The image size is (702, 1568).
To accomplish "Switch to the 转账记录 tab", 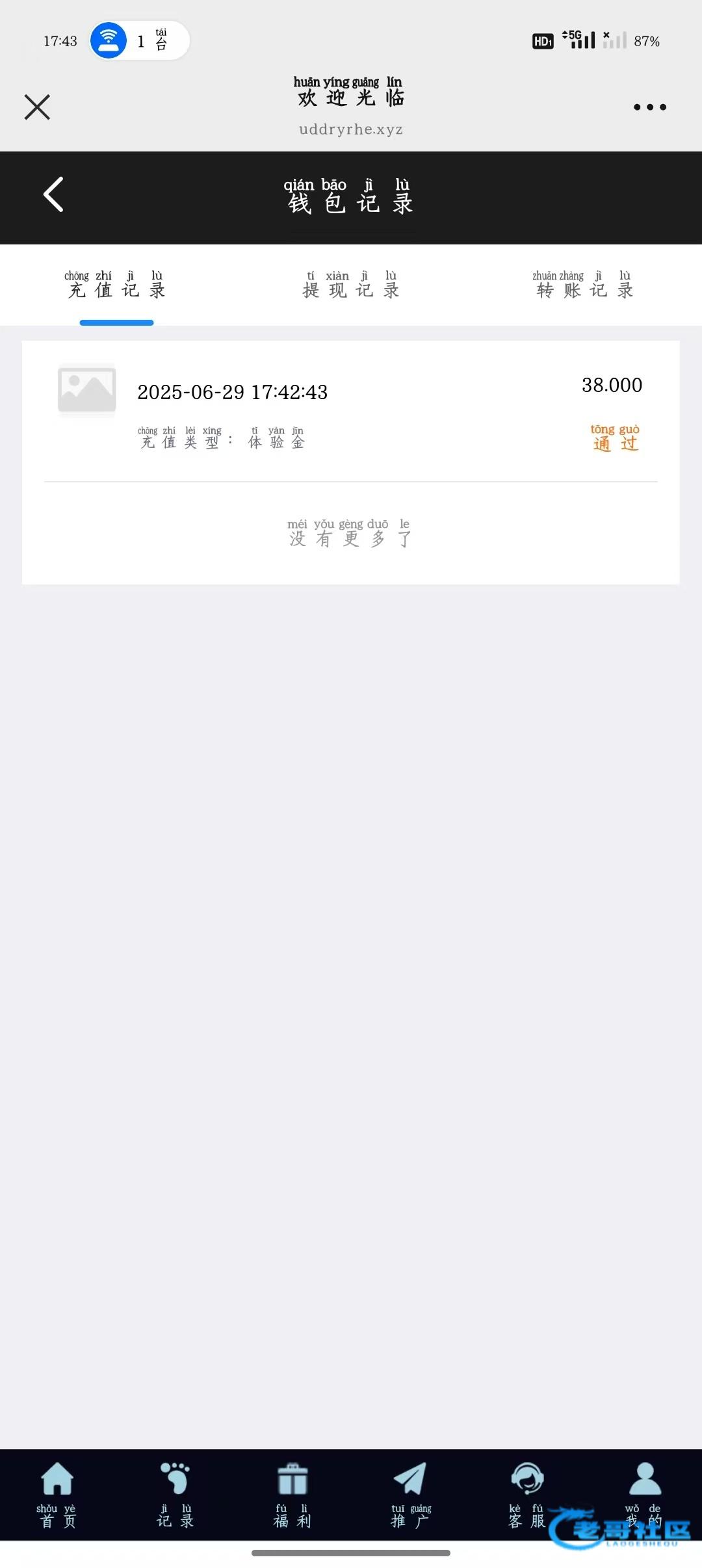I will (x=584, y=285).
